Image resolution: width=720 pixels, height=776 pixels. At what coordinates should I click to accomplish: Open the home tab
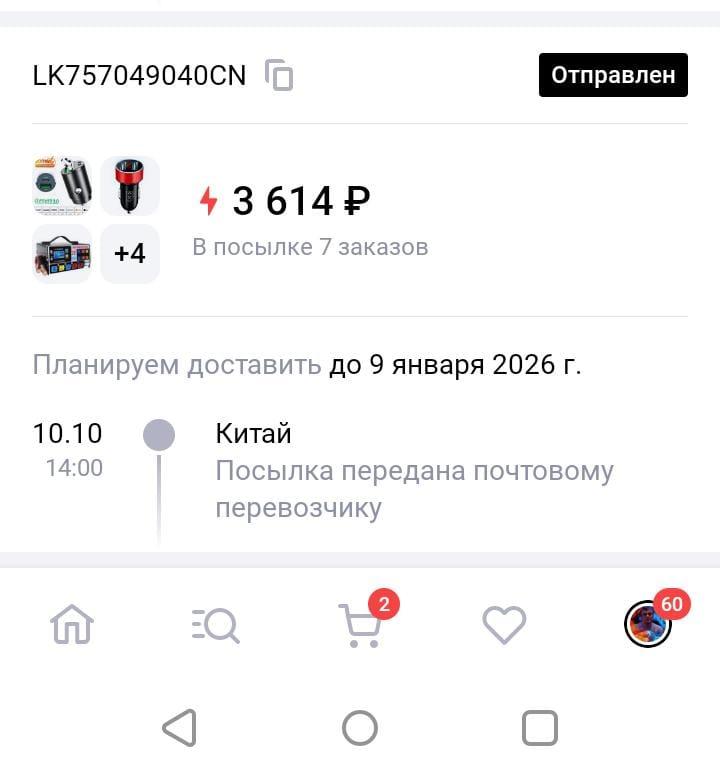coord(72,625)
